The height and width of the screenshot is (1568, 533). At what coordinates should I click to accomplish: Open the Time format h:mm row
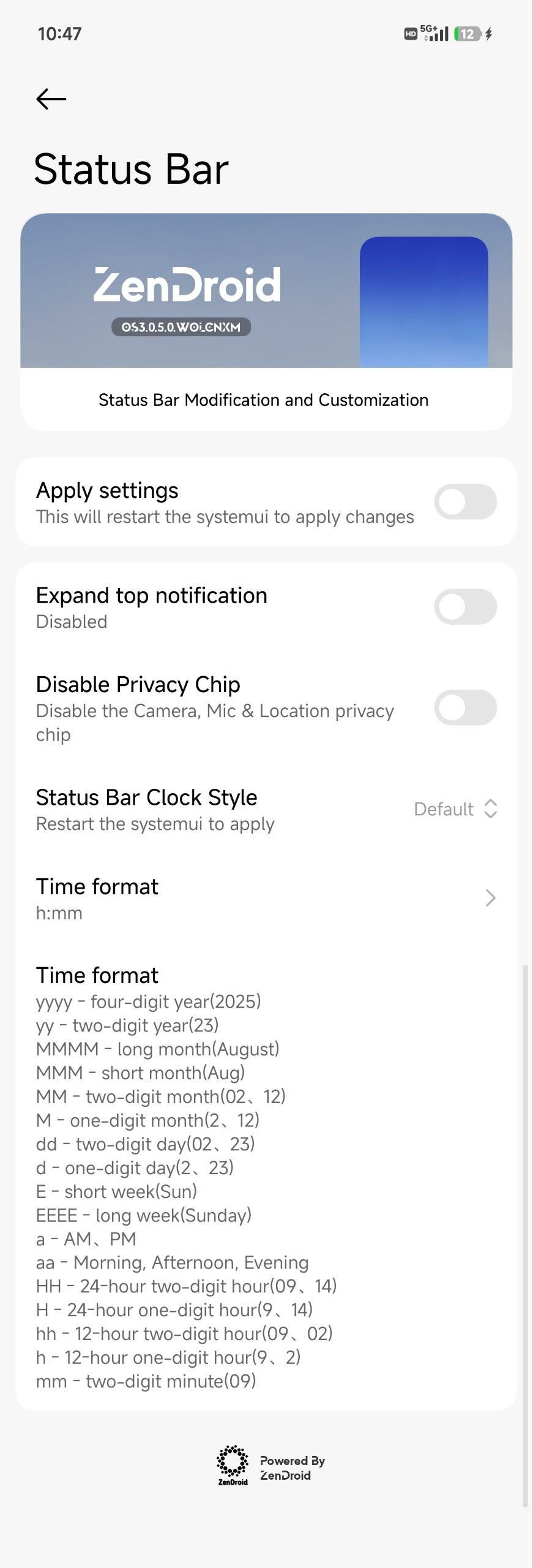pos(266,898)
